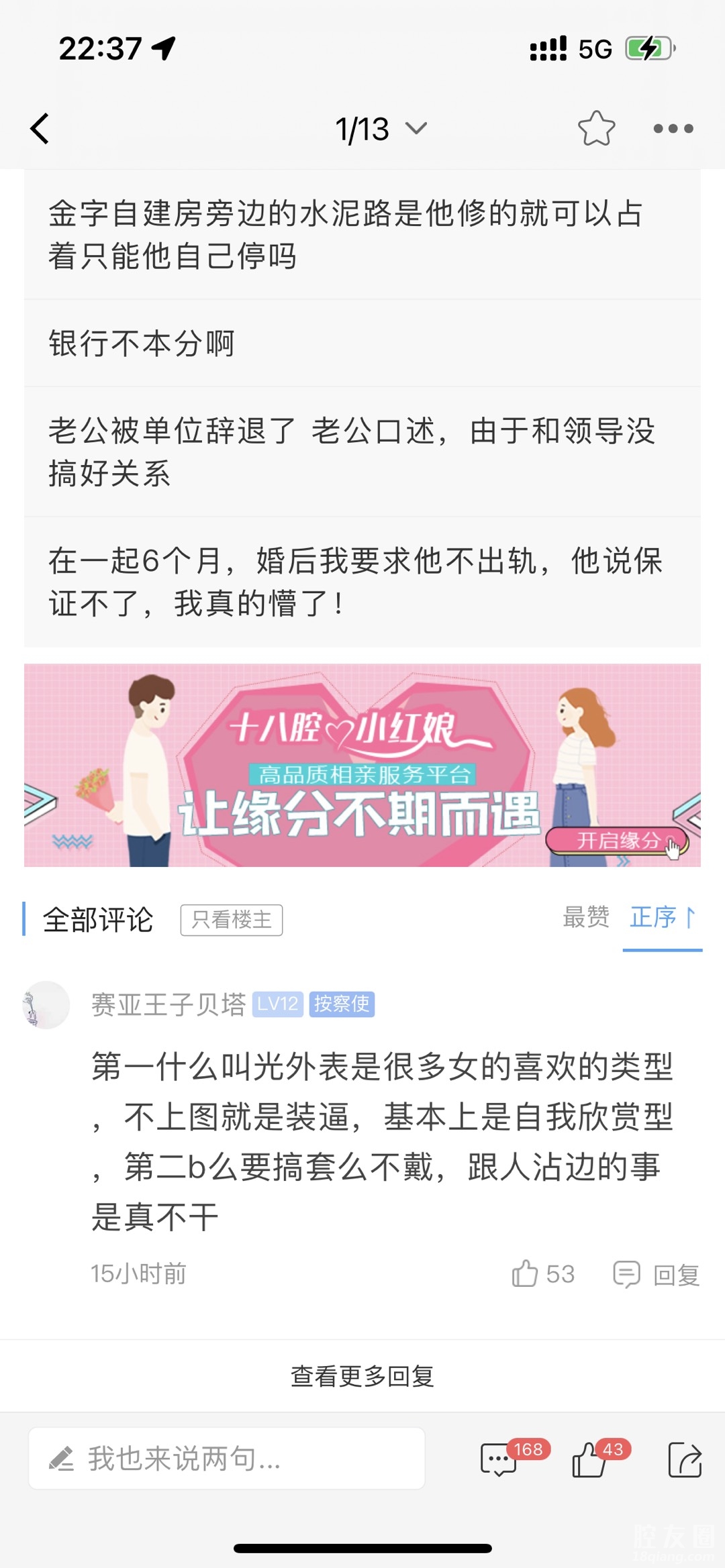Open 赛亚王子贝塔's profile by username

[x=168, y=1004]
